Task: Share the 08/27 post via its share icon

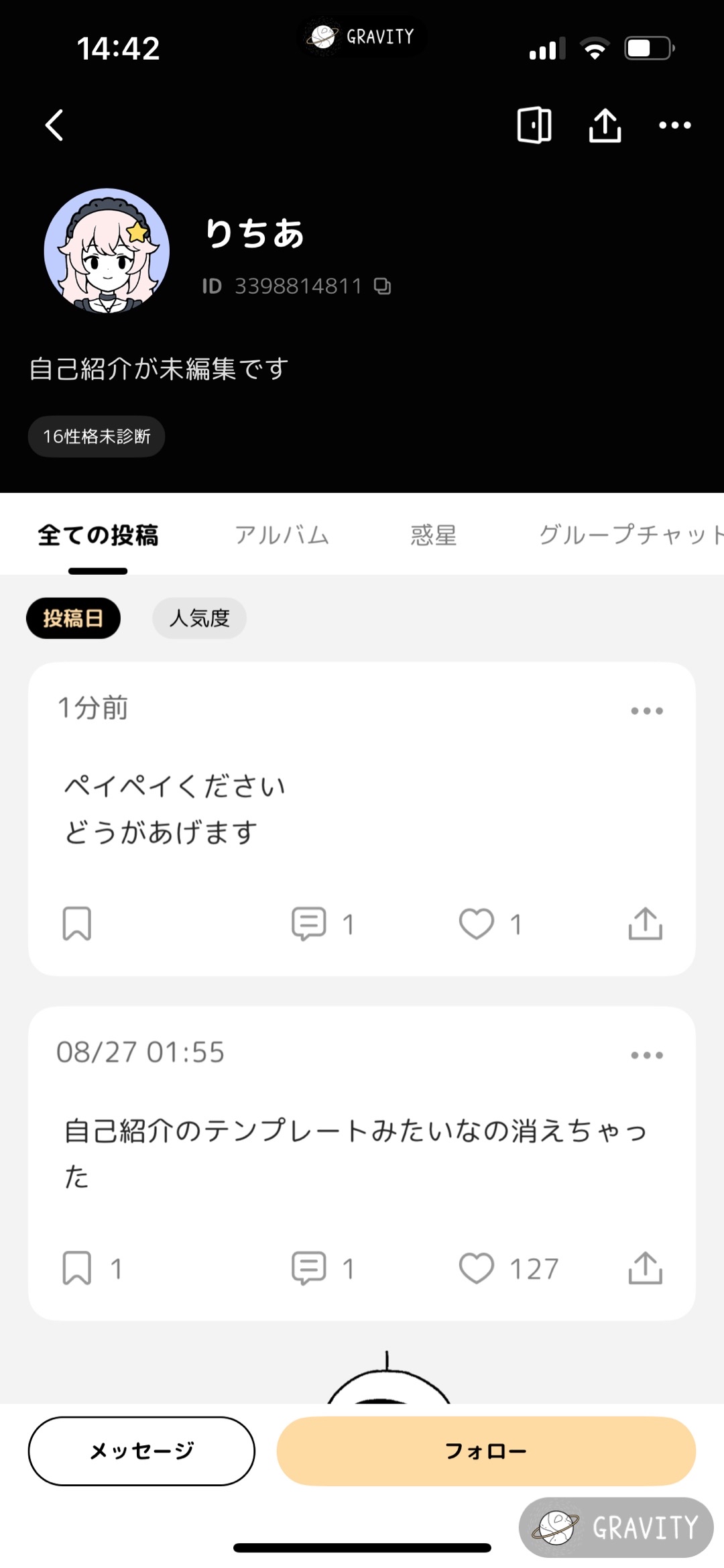Action: [646, 1266]
